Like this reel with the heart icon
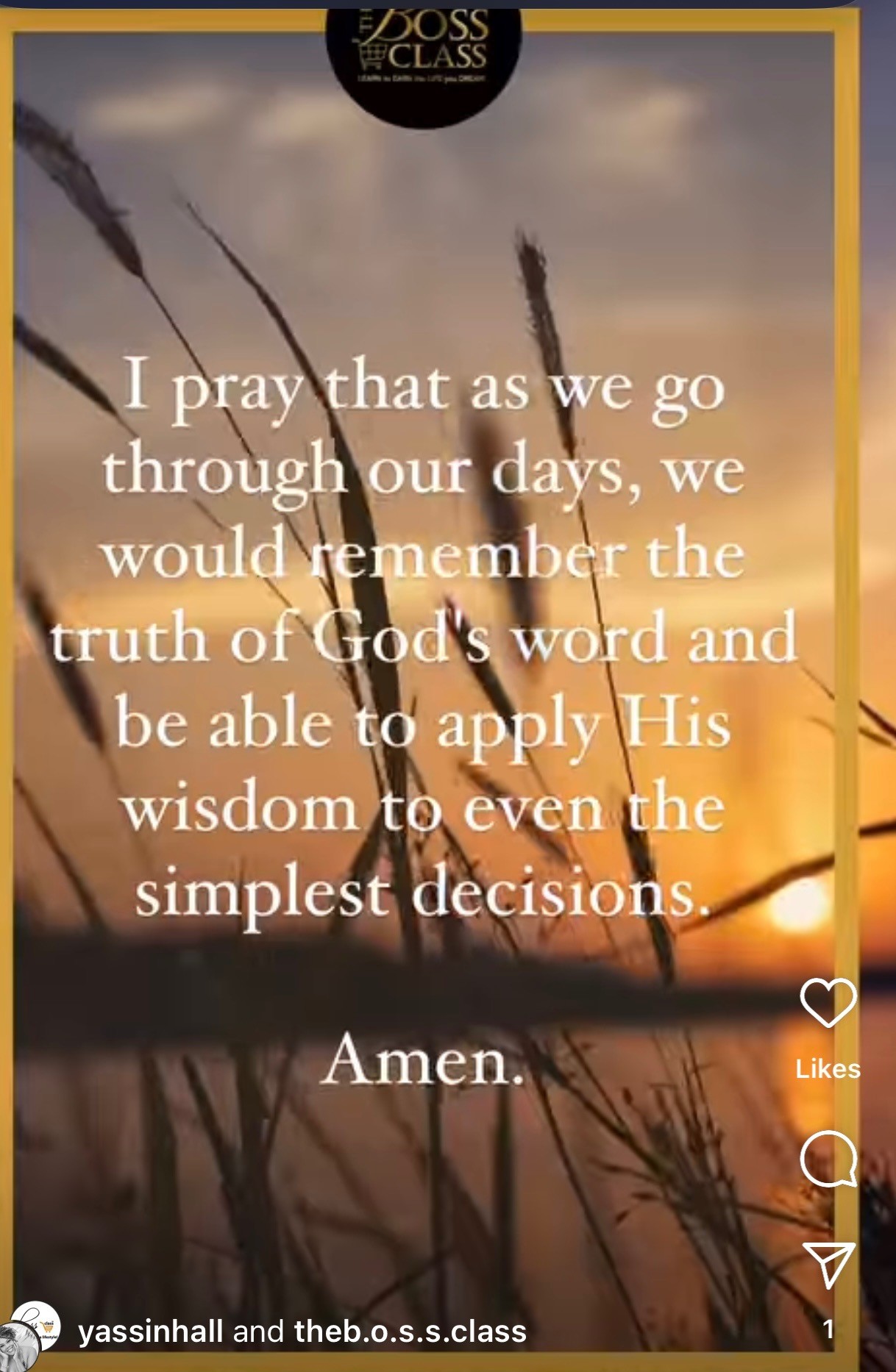The image size is (896, 1372). pyautogui.click(x=828, y=1002)
